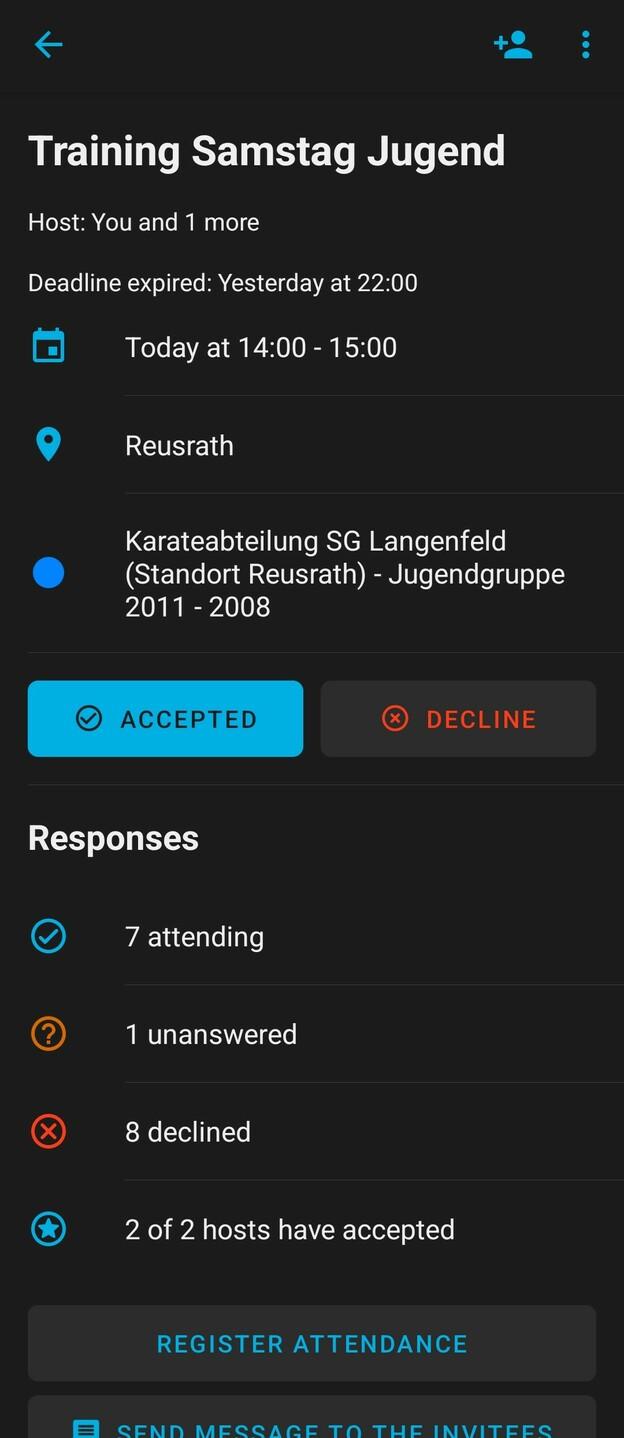This screenshot has height=1438, width=624.
Task: Tap Register Attendance
Action: tap(312, 1344)
